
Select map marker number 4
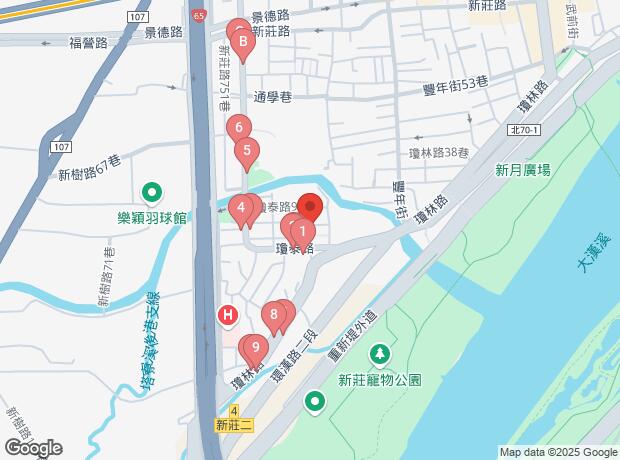tap(240, 209)
